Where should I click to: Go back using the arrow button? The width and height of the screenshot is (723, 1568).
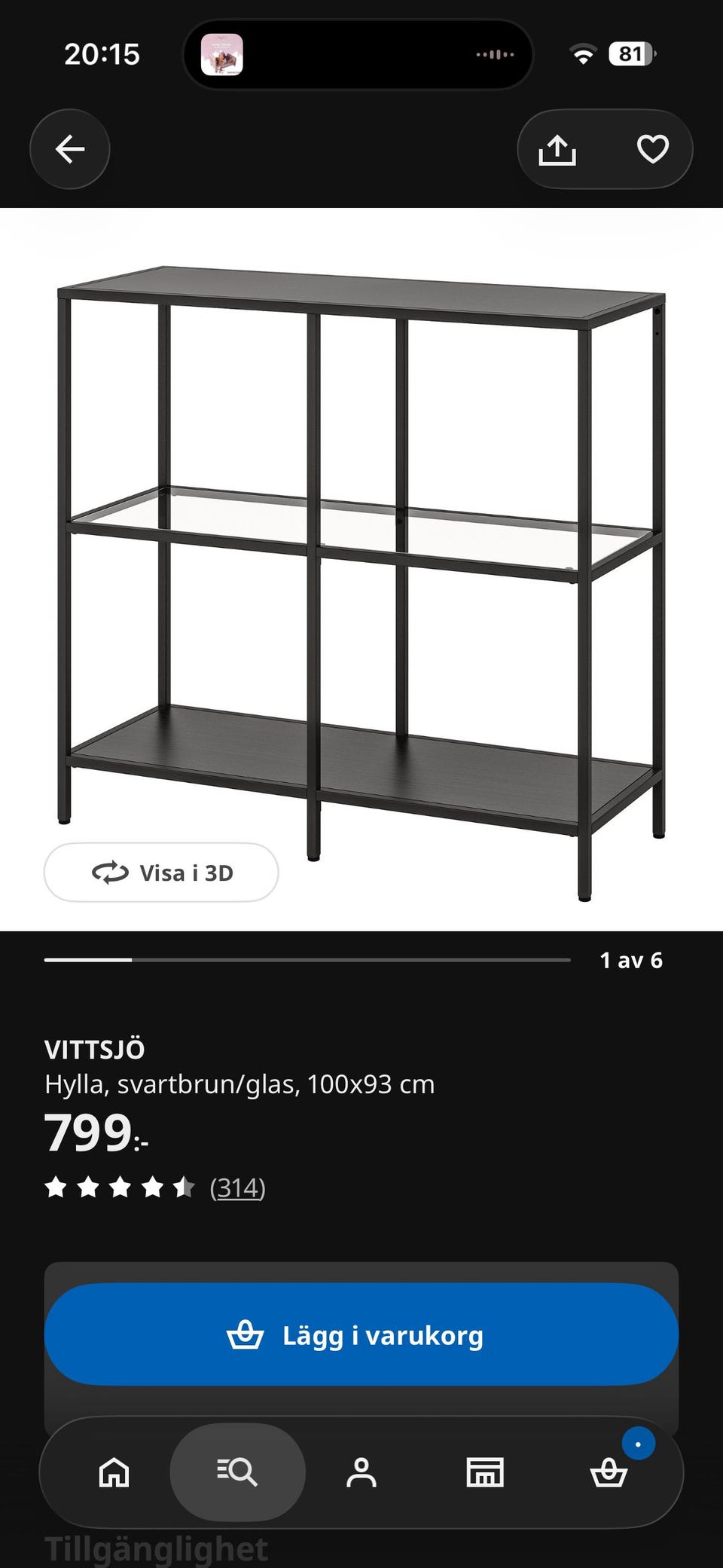click(x=70, y=149)
